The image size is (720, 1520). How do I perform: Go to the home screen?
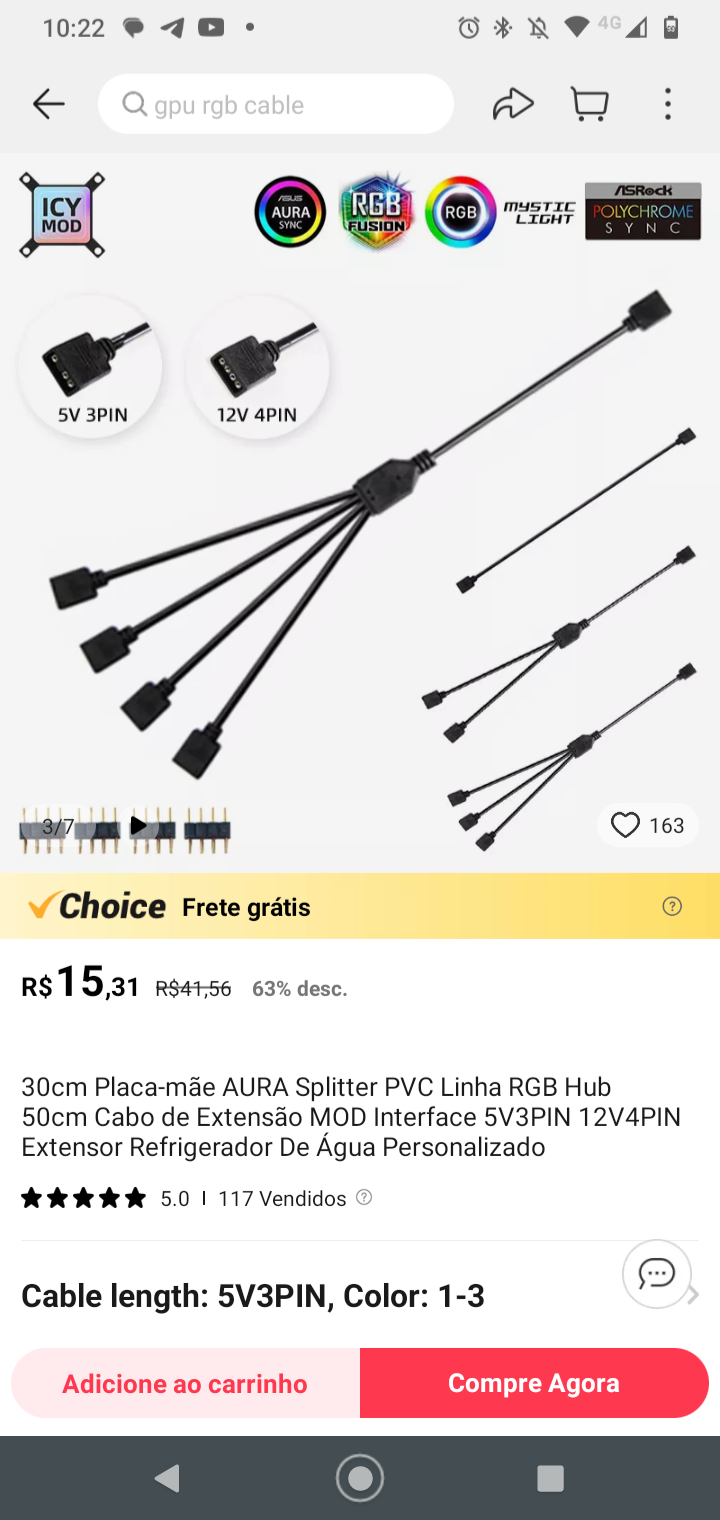point(360,1478)
